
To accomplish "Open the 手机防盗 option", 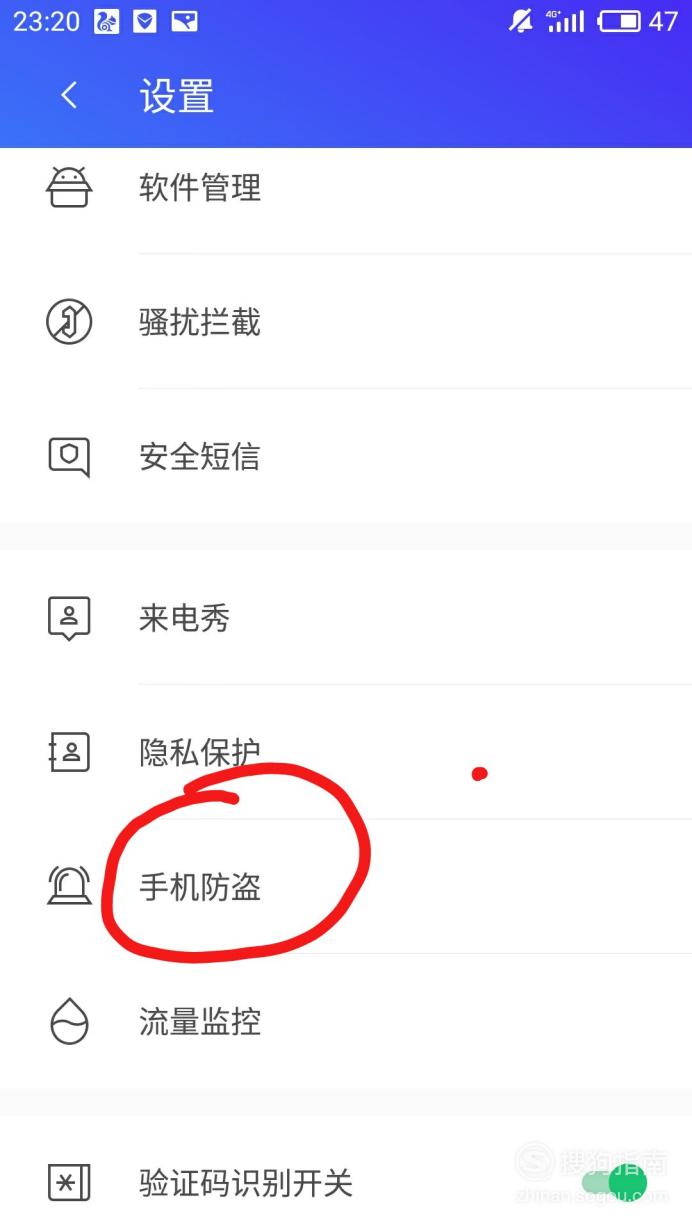I will 346,886.
